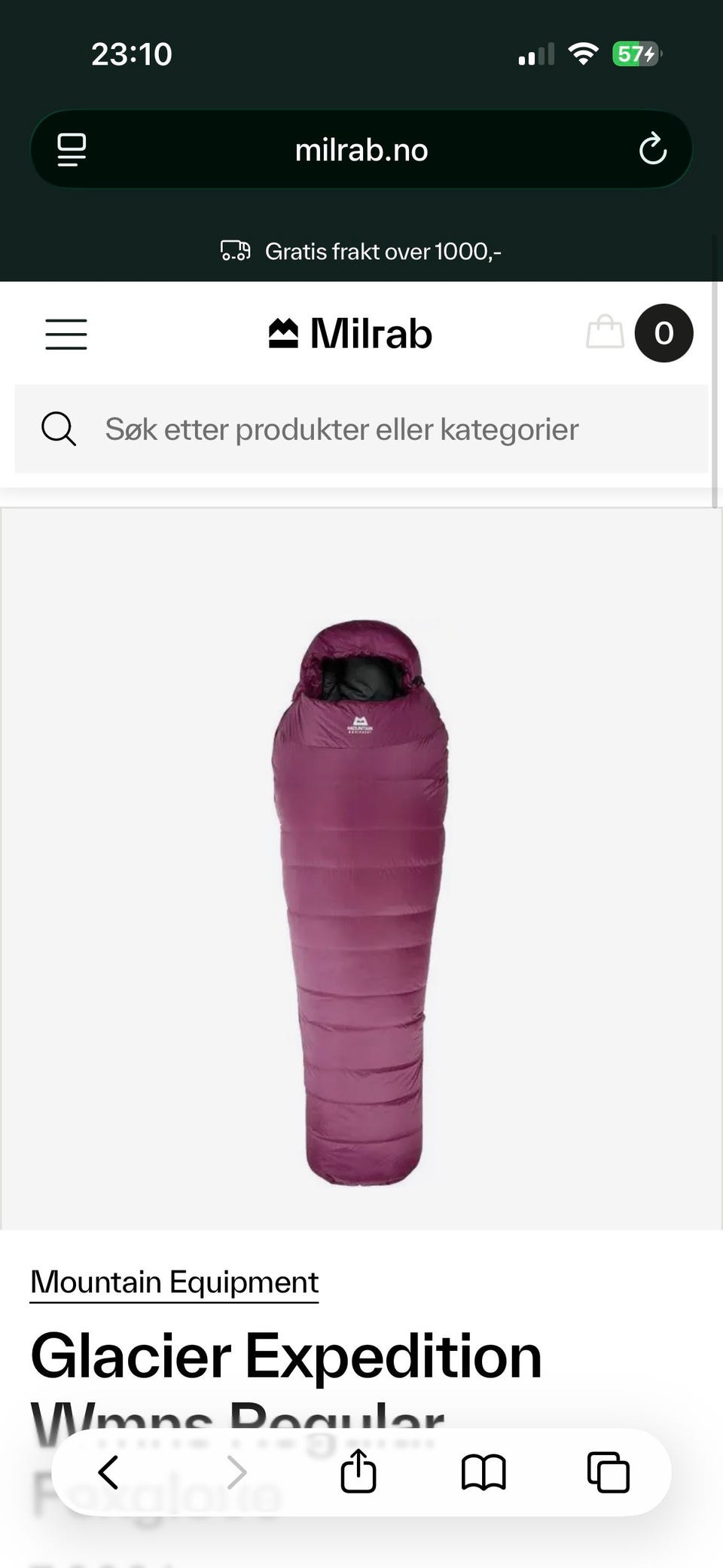Tap the search products field
Screen dimensions: 723x1568
340,429
